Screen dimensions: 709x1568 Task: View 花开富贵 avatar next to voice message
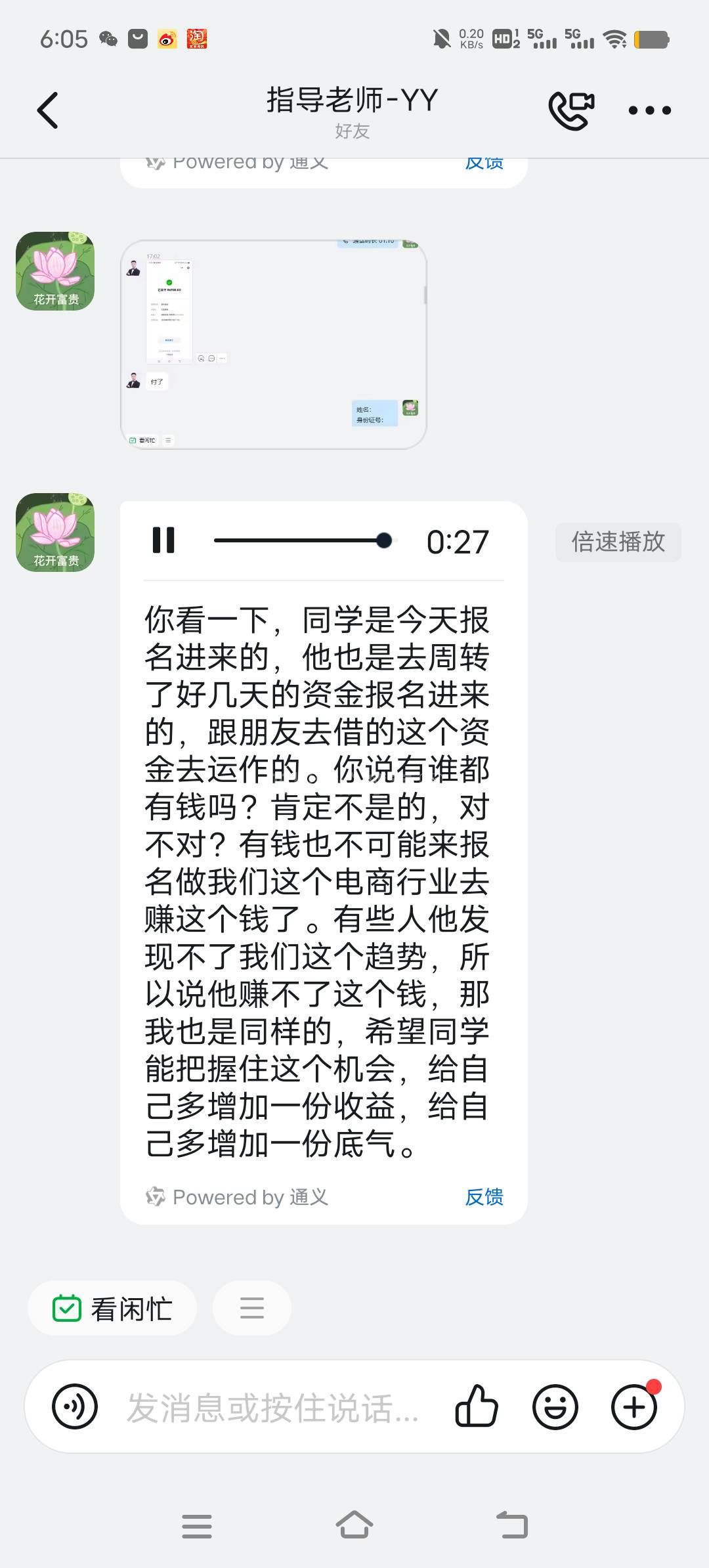coord(55,533)
